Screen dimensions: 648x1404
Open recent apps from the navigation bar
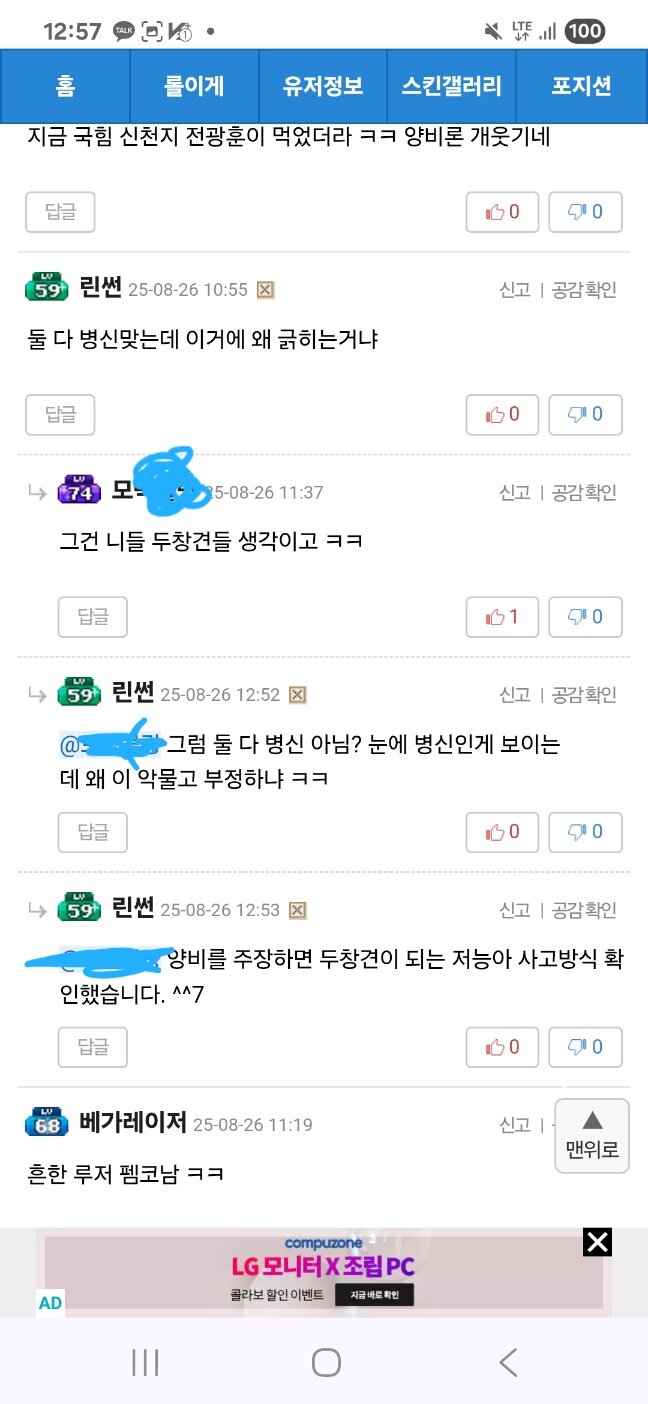click(x=146, y=1362)
